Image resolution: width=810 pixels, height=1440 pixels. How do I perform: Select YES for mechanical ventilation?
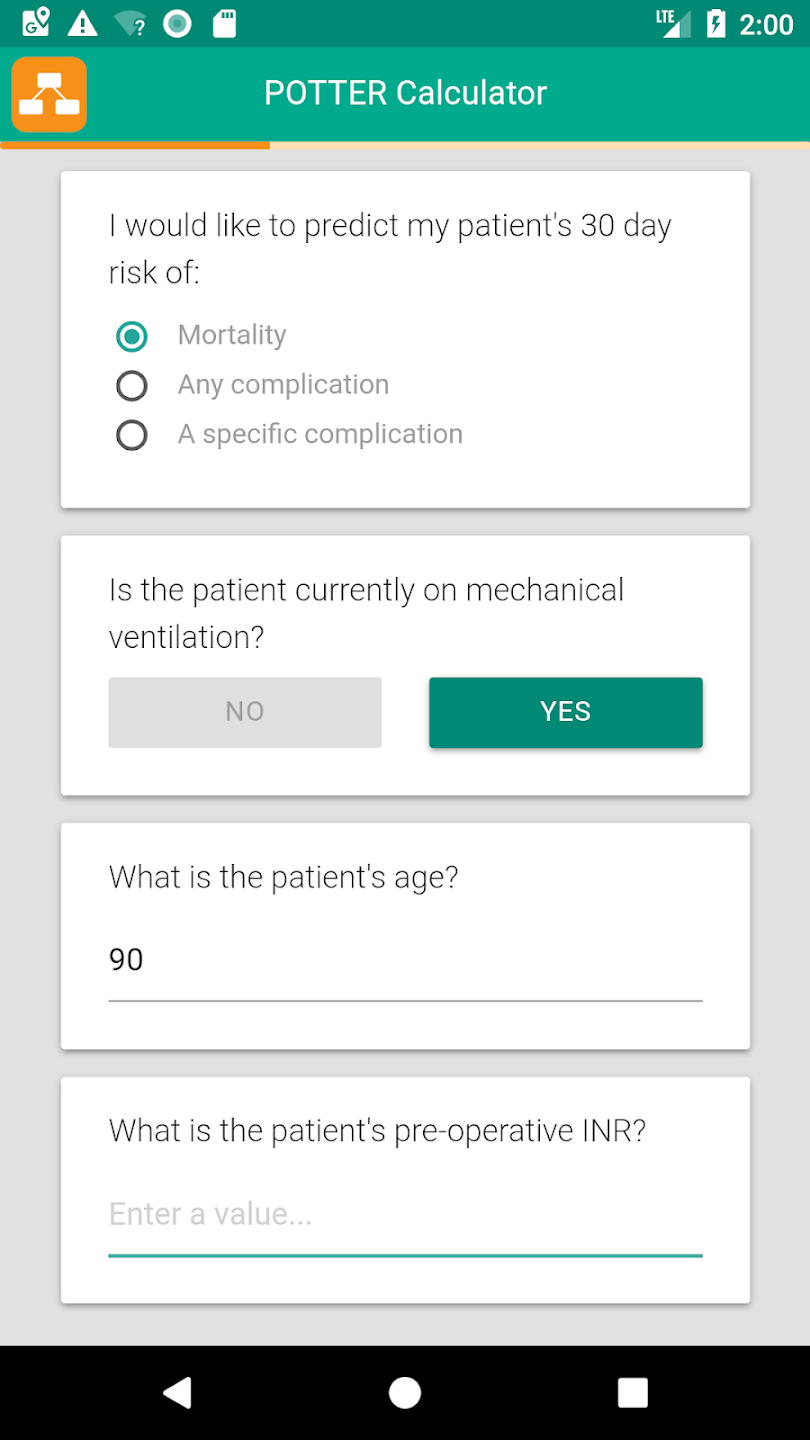click(x=565, y=712)
